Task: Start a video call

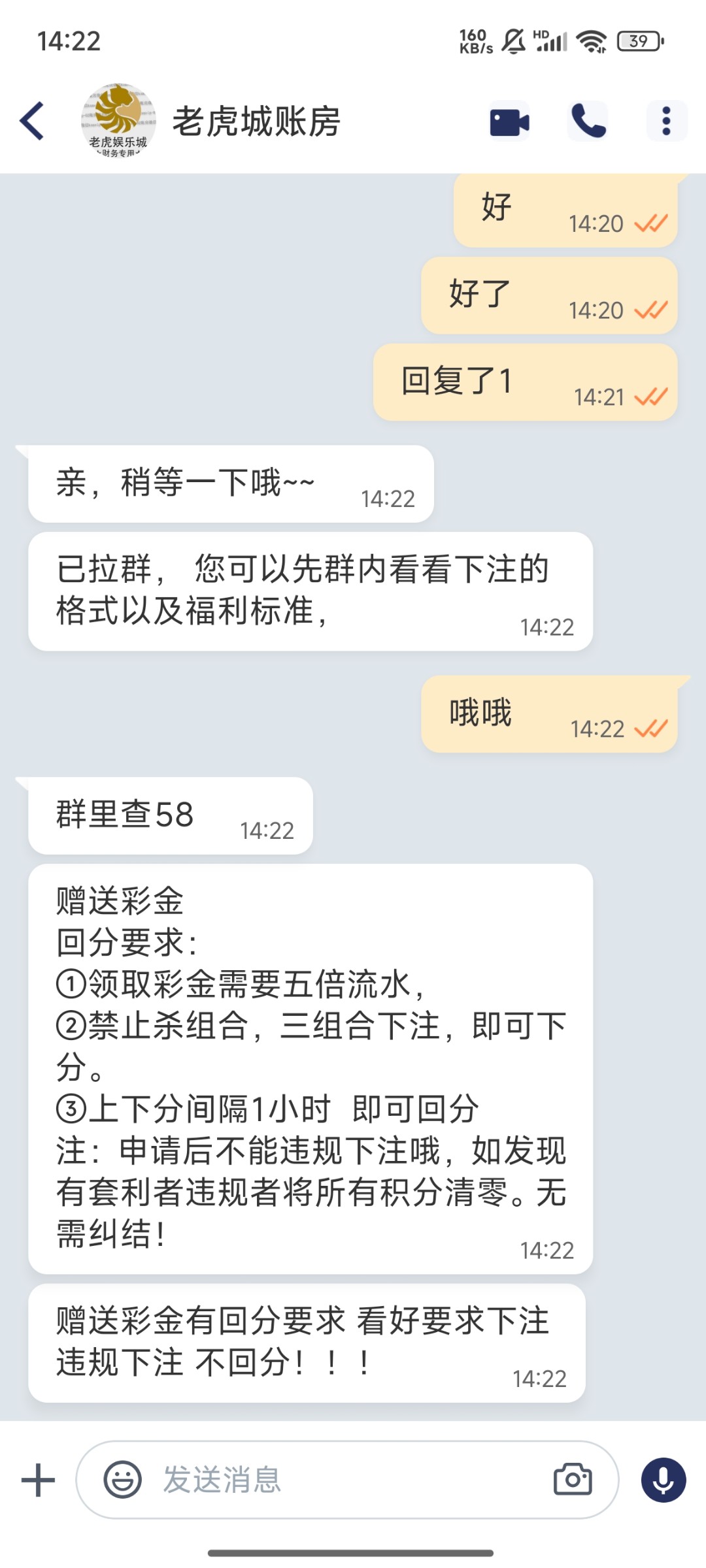Action: pos(509,122)
